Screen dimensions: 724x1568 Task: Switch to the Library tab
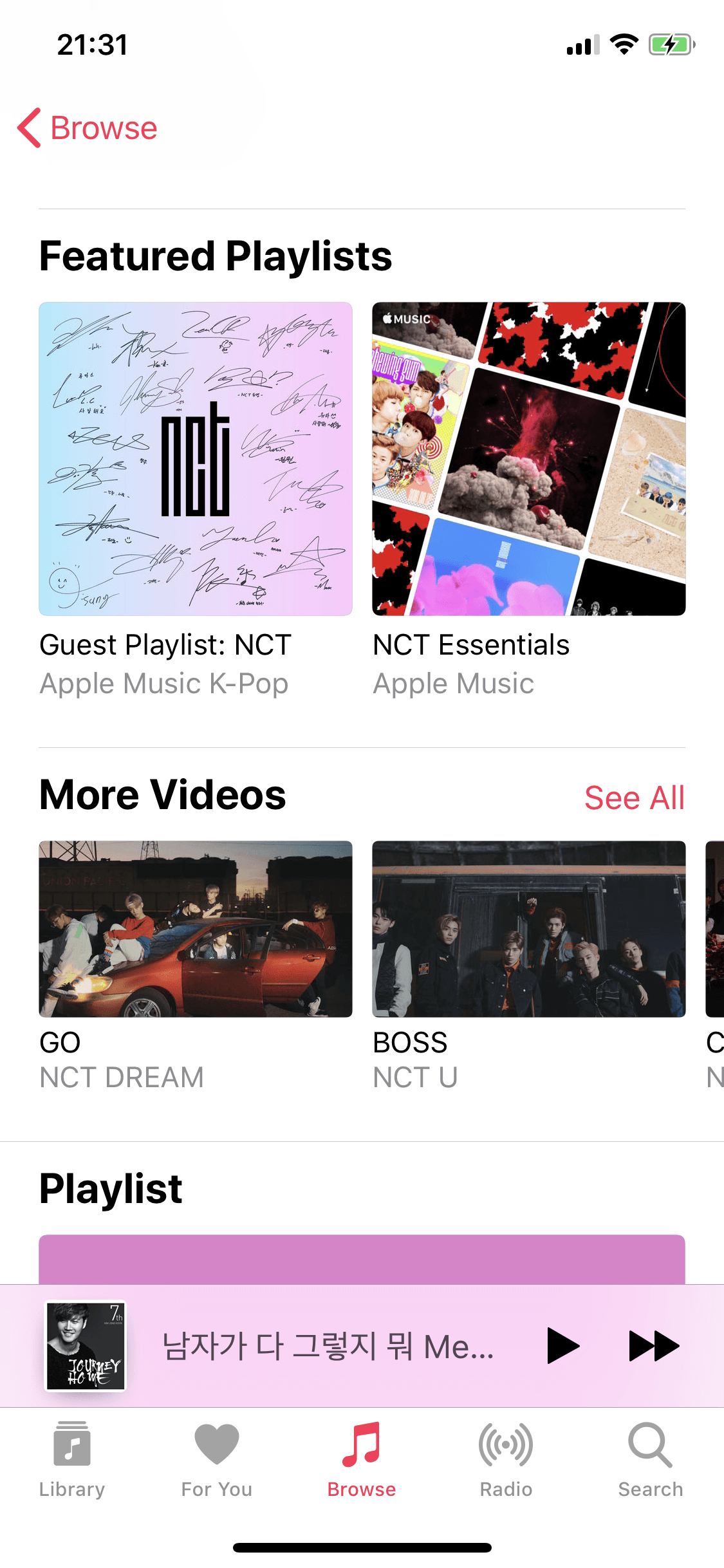pos(72,1460)
